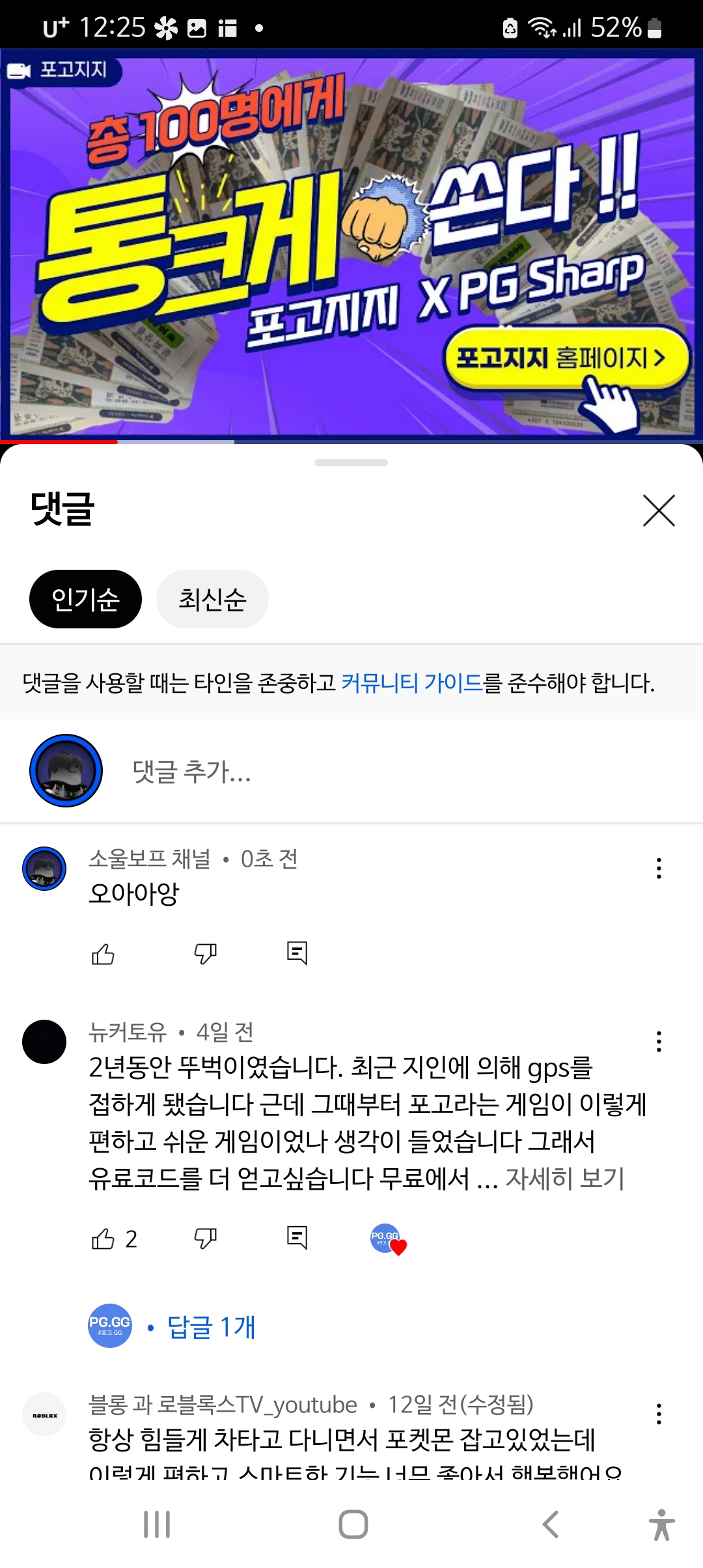The height and width of the screenshot is (1568, 703).
Task: Open options for 블롱 과 로블록스TV_youtube comment
Action: [x=659, y=1414]
